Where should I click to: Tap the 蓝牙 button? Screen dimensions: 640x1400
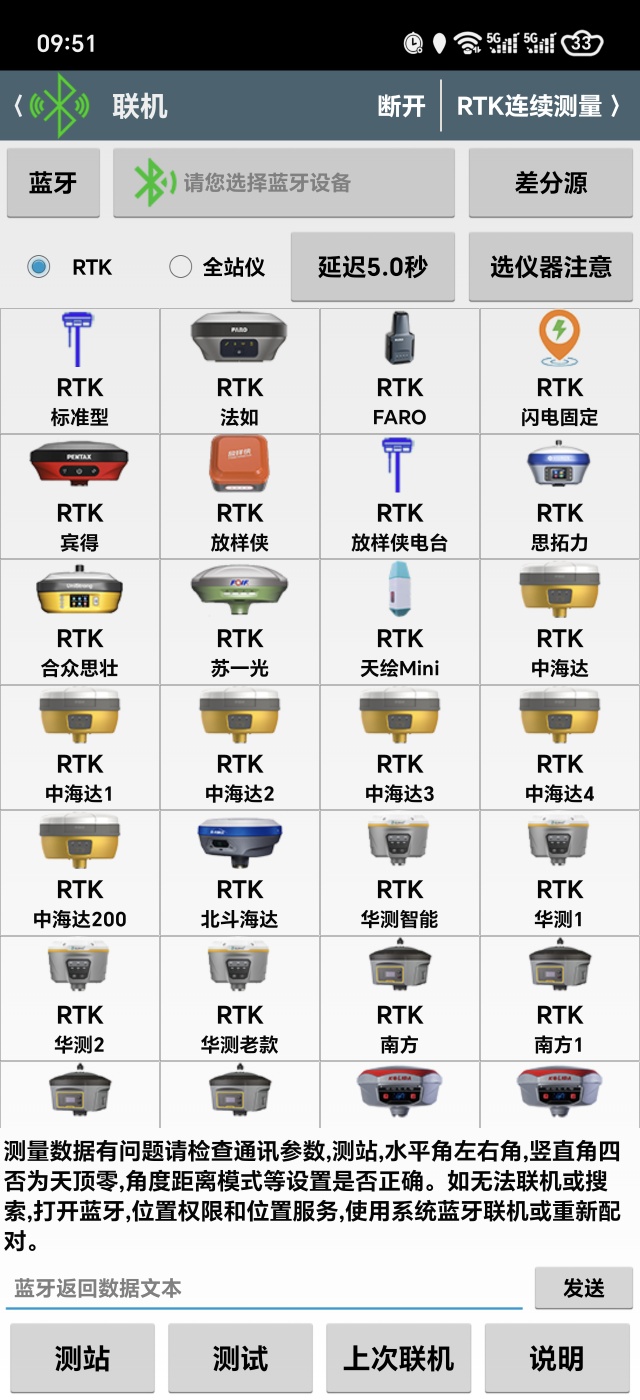tap(53, 183)
